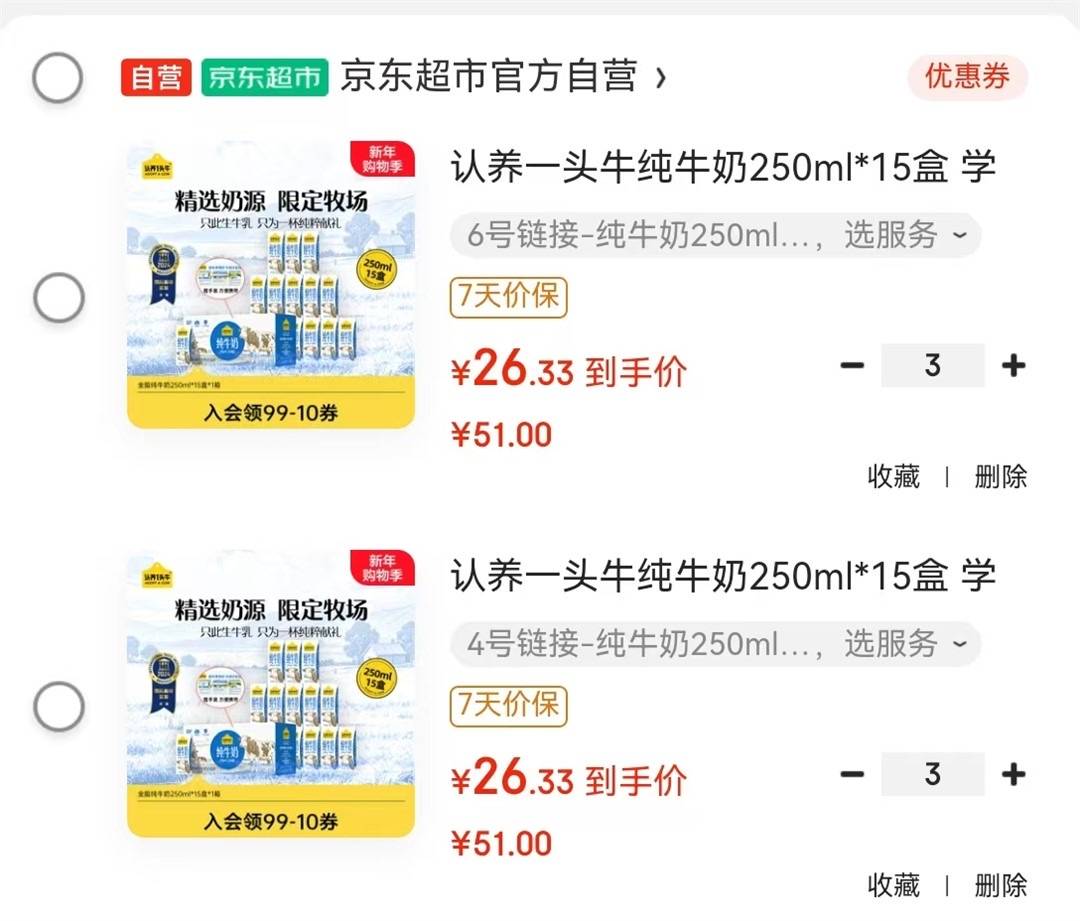
Task: Decrease quantity of the 4号链接 item
Action: (852, 774)
